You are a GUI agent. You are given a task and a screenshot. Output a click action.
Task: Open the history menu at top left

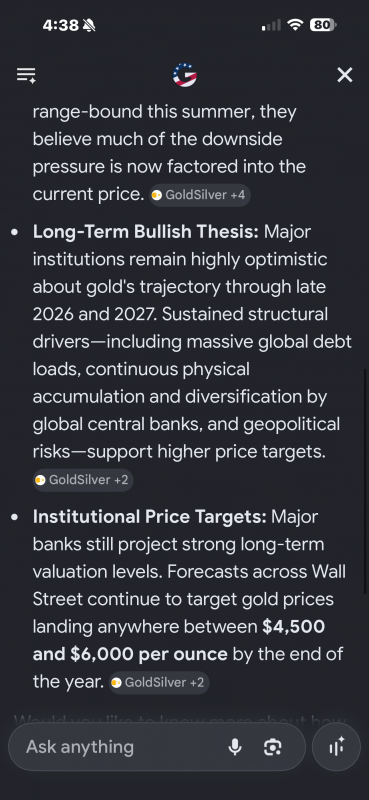tap(26, 76)
